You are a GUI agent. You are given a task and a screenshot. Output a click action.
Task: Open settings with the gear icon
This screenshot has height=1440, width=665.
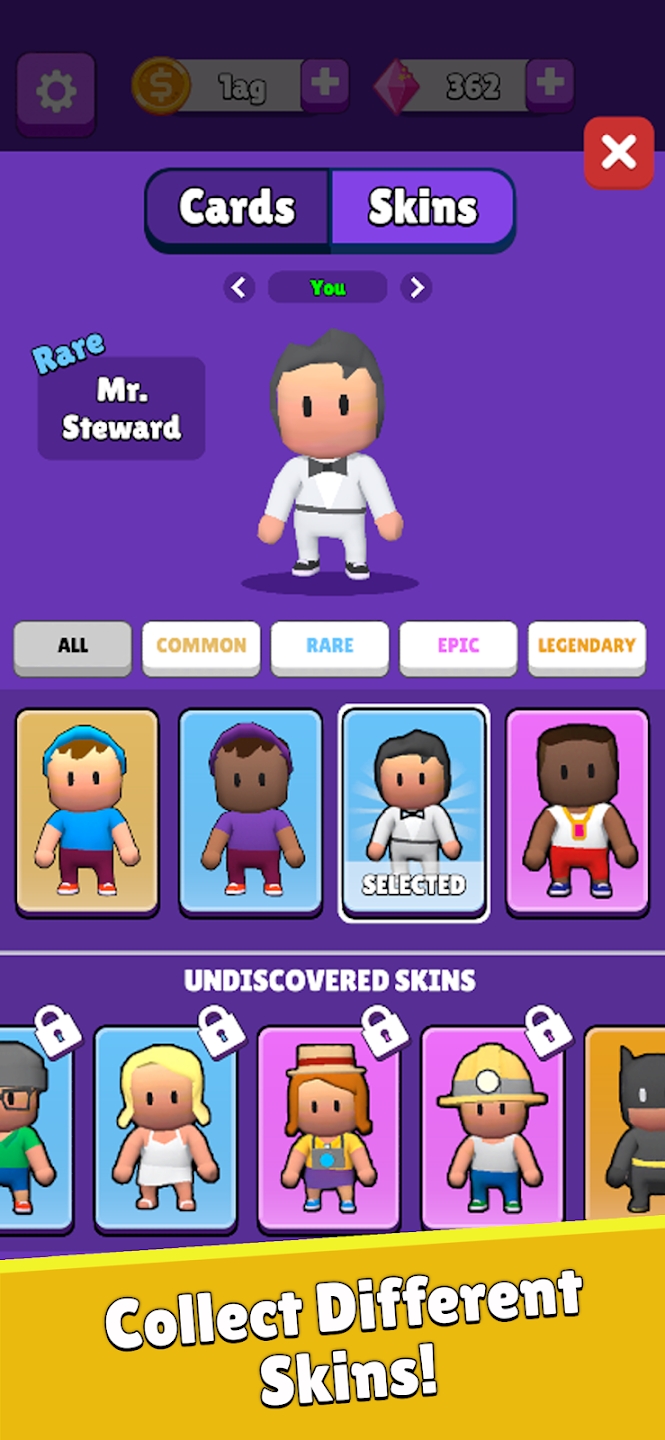tap(56, 91)
